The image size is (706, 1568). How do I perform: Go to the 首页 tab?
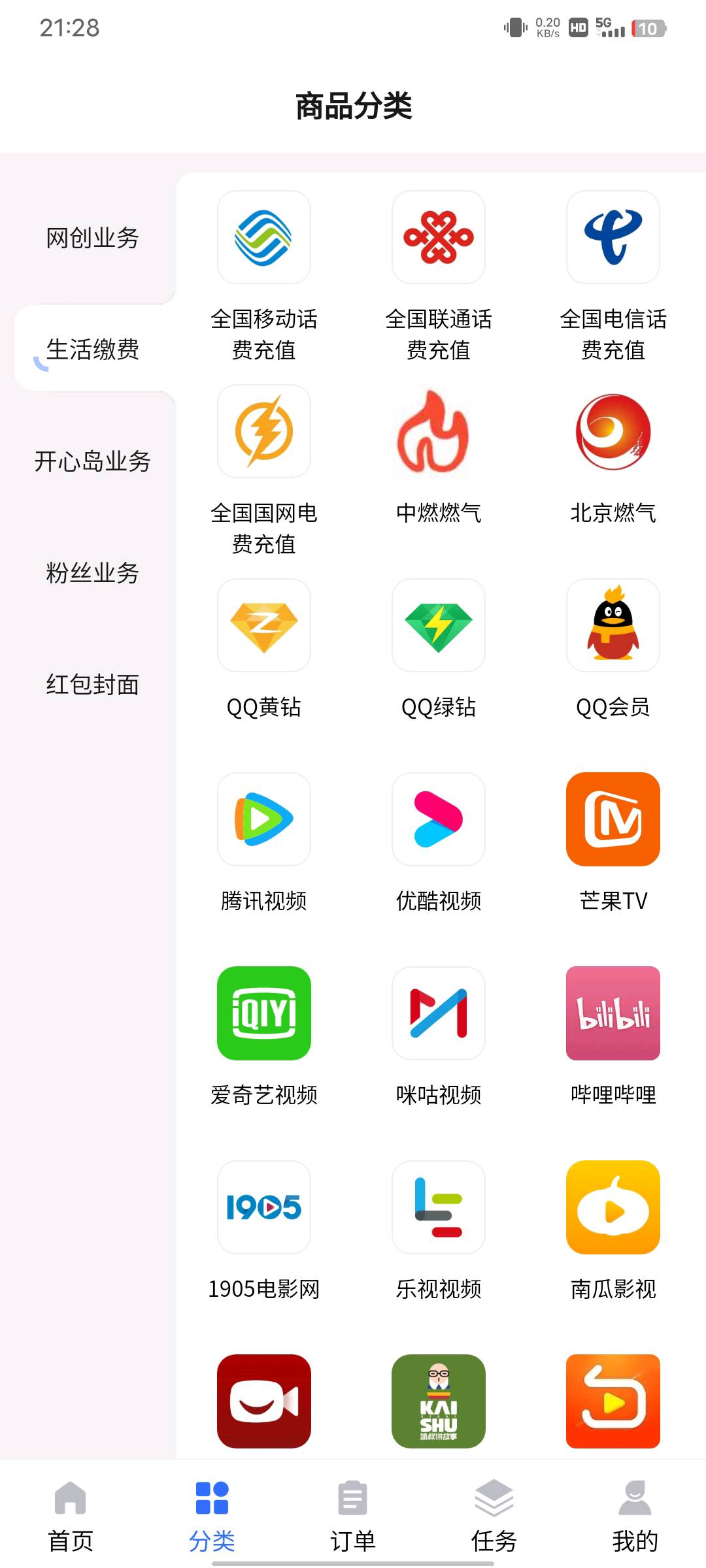[71, 1516]
